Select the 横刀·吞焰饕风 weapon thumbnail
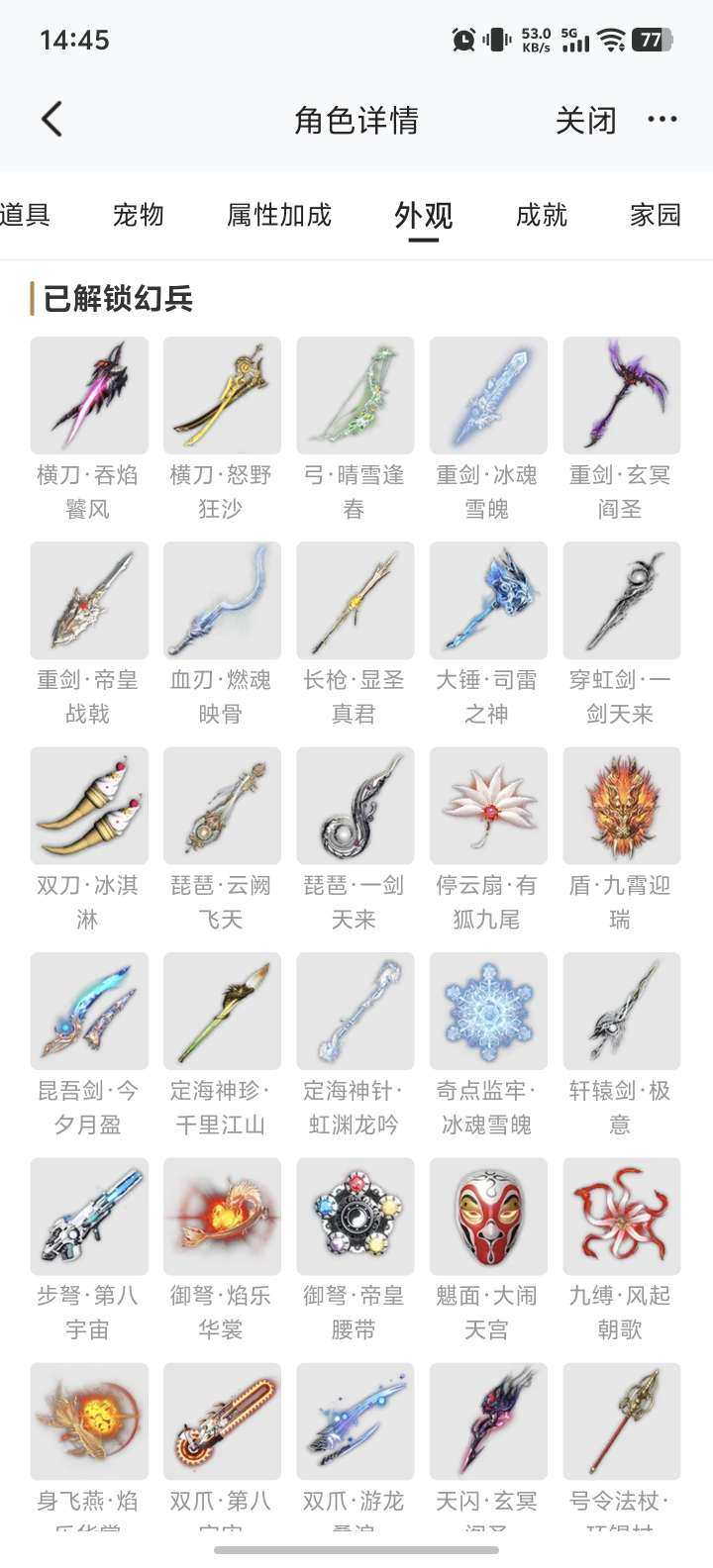The height and width of the screenshot is (1568, 713). (88, 395)
